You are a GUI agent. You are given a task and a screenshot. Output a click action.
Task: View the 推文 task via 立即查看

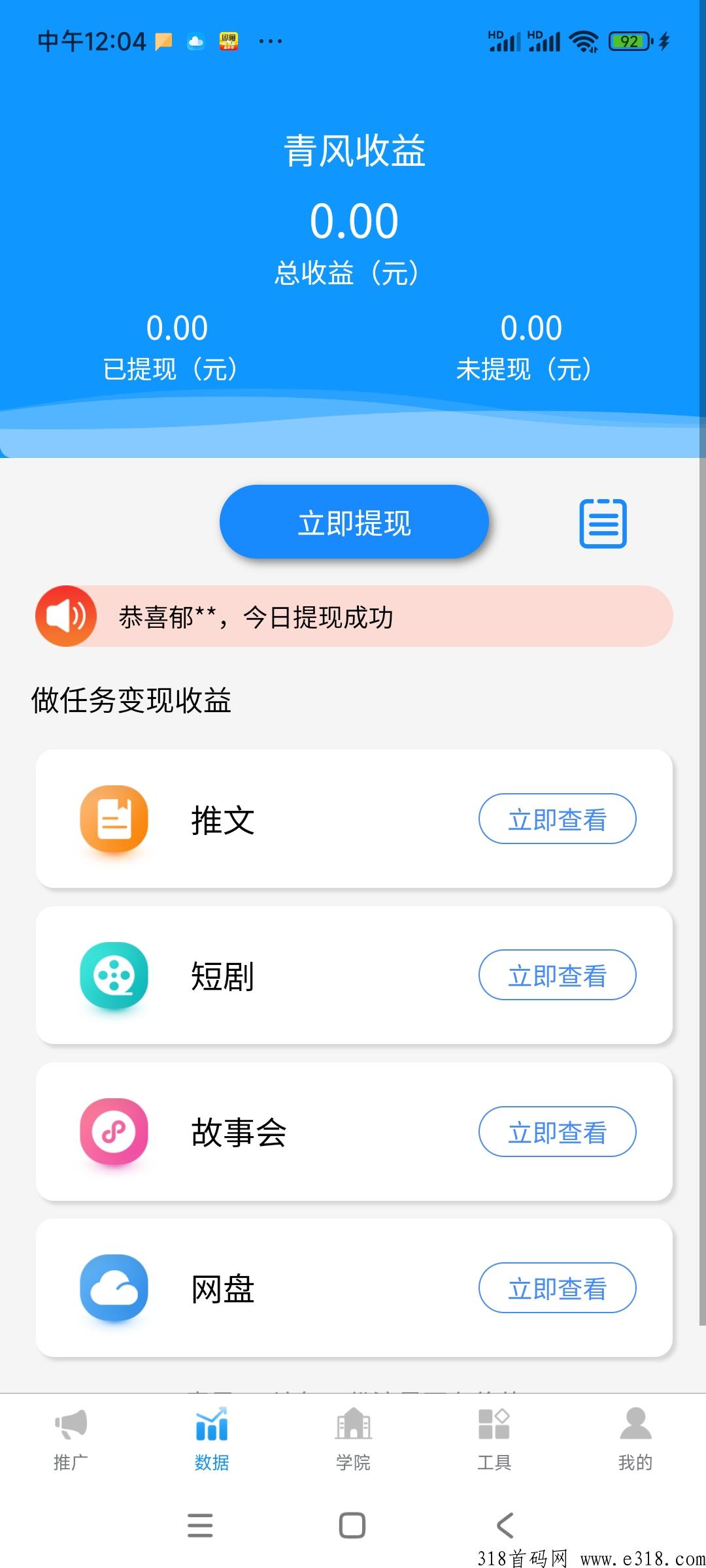point(558,819)
